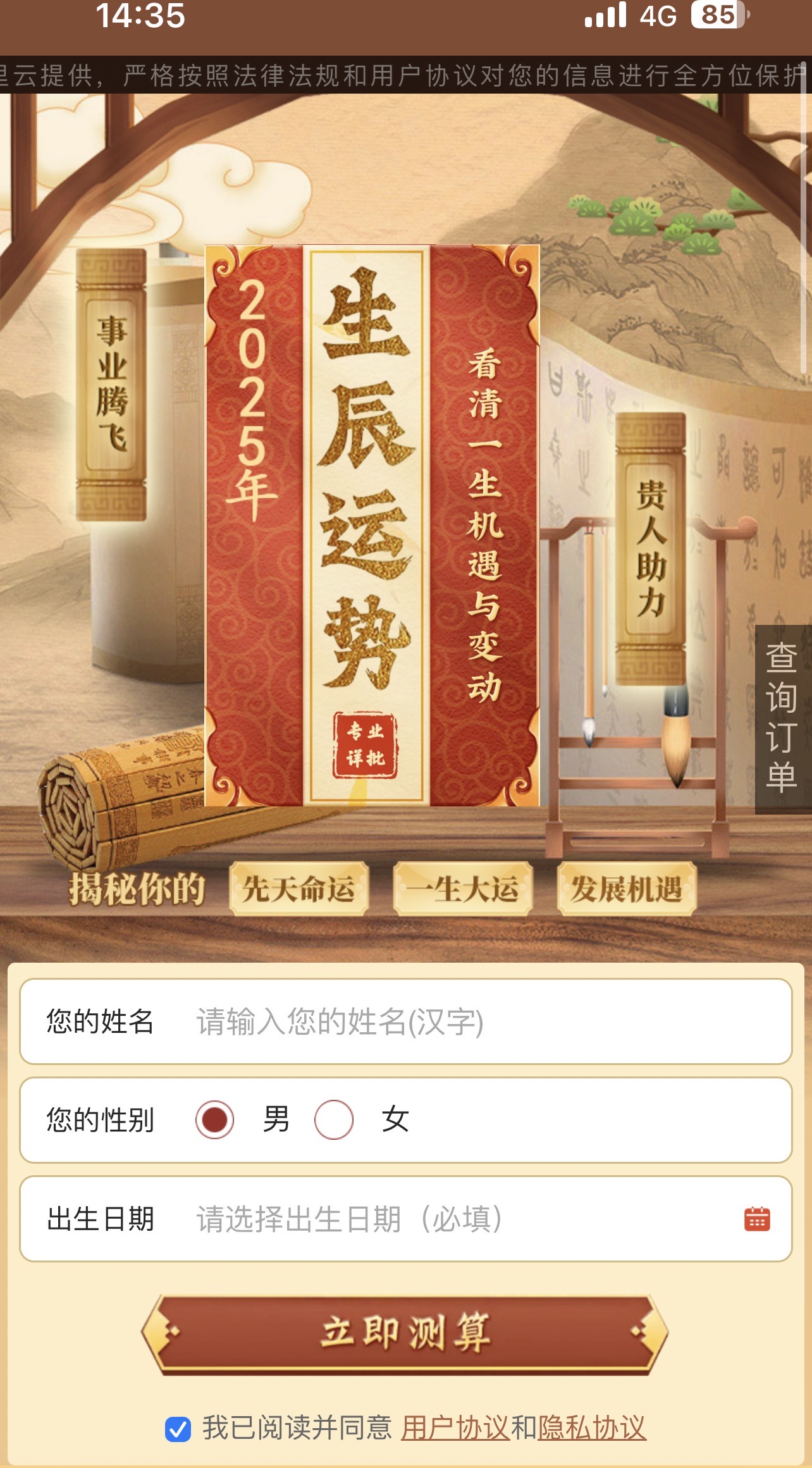
Task: Uncheck the 我已阅读并同意 checkbox
Action: pyautogui.click(x=178, y=1429)
